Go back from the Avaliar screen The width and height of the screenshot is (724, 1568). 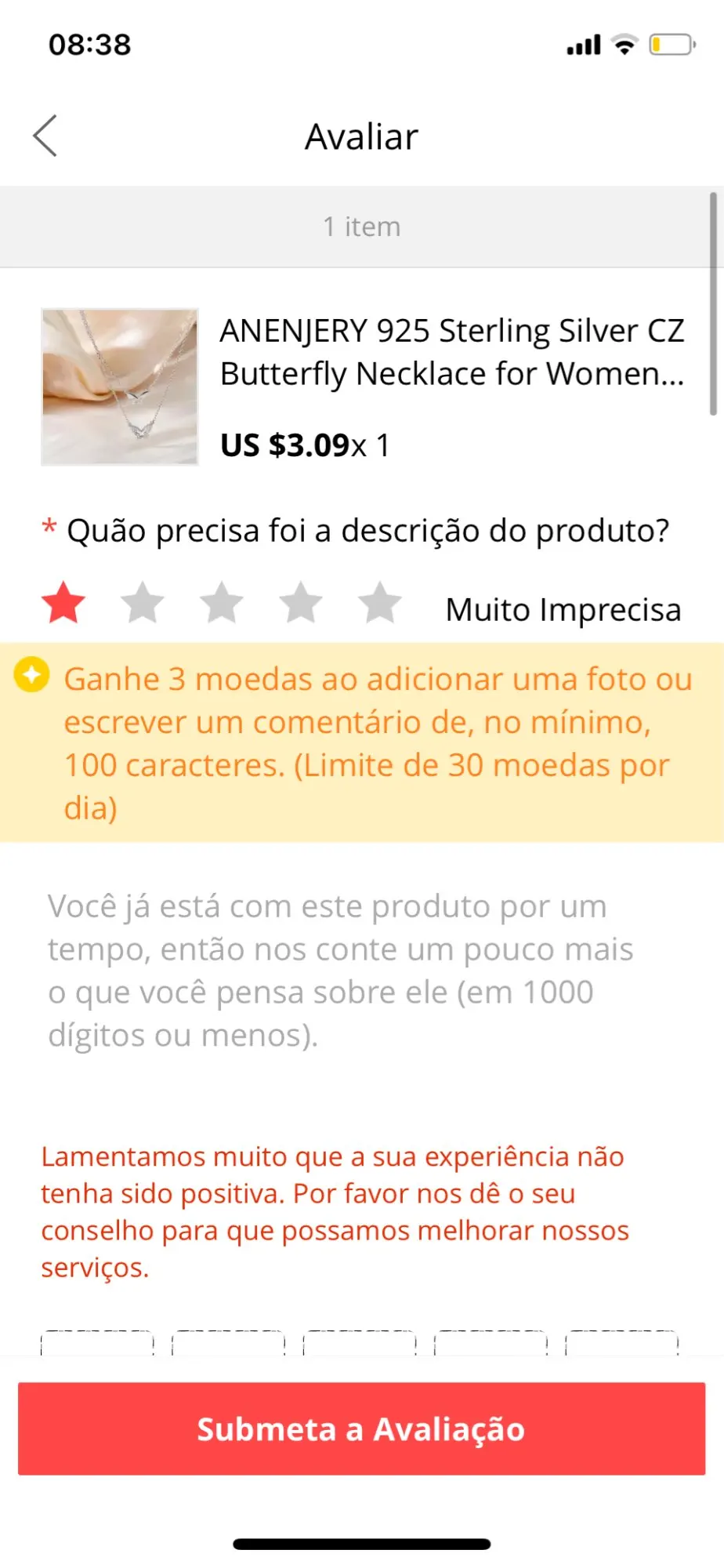pyautogui.click(x=45, y=136)
